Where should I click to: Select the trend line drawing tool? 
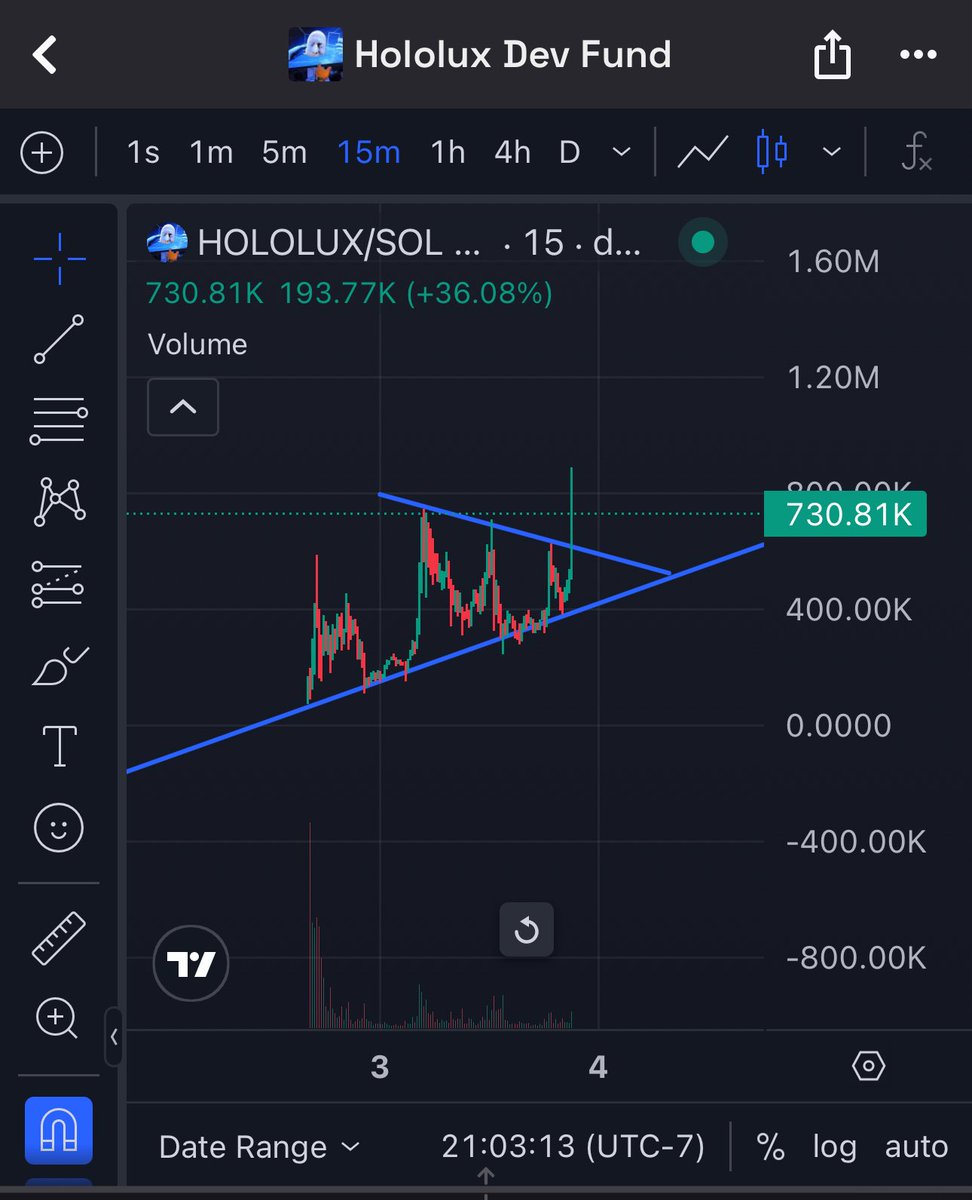pyautogui.click(x=59, y=339)
